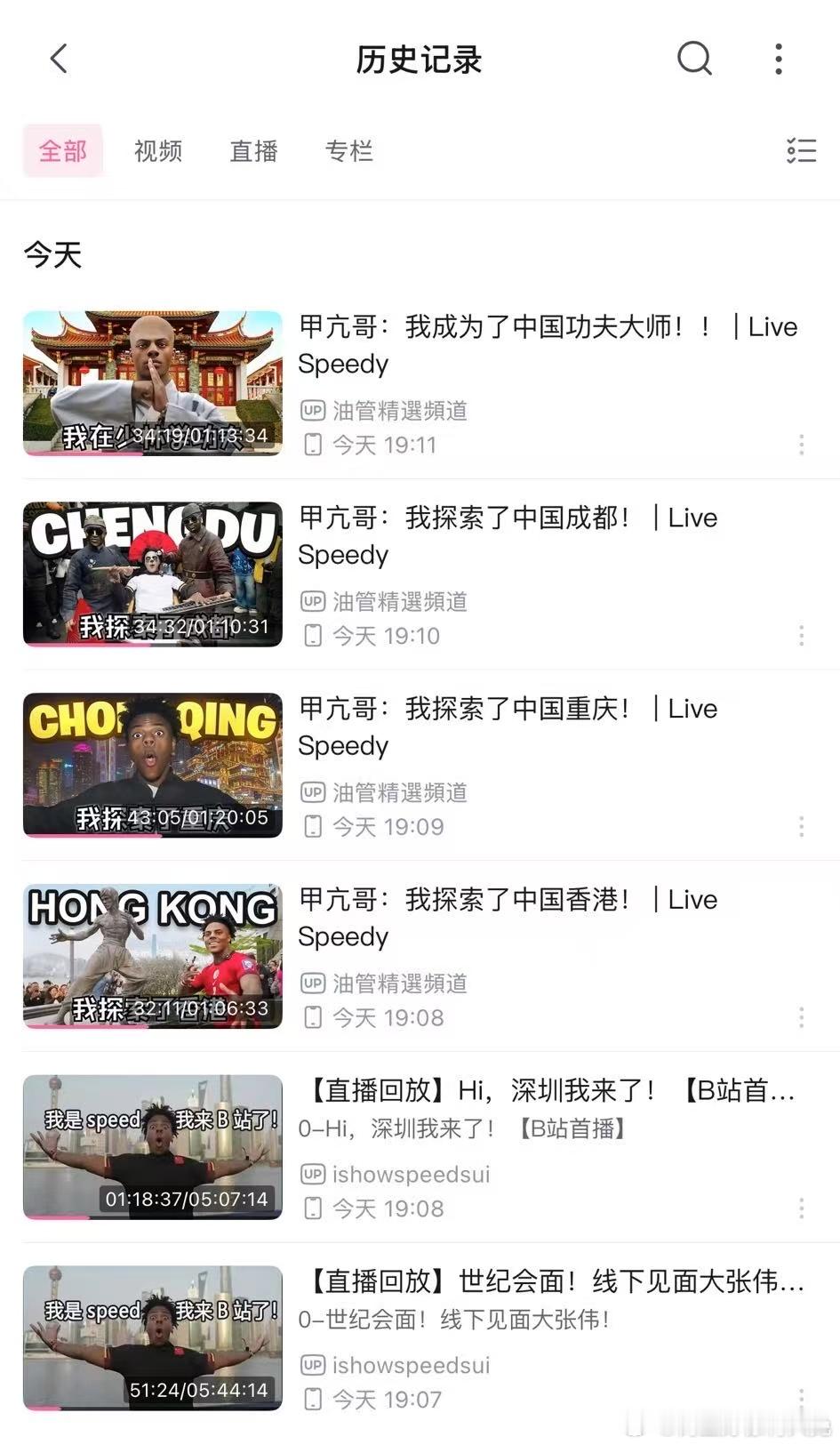Switch to the 直播 tab
Image resolution: width=840 pixels, height=1445 pixels.
(253, 151)
